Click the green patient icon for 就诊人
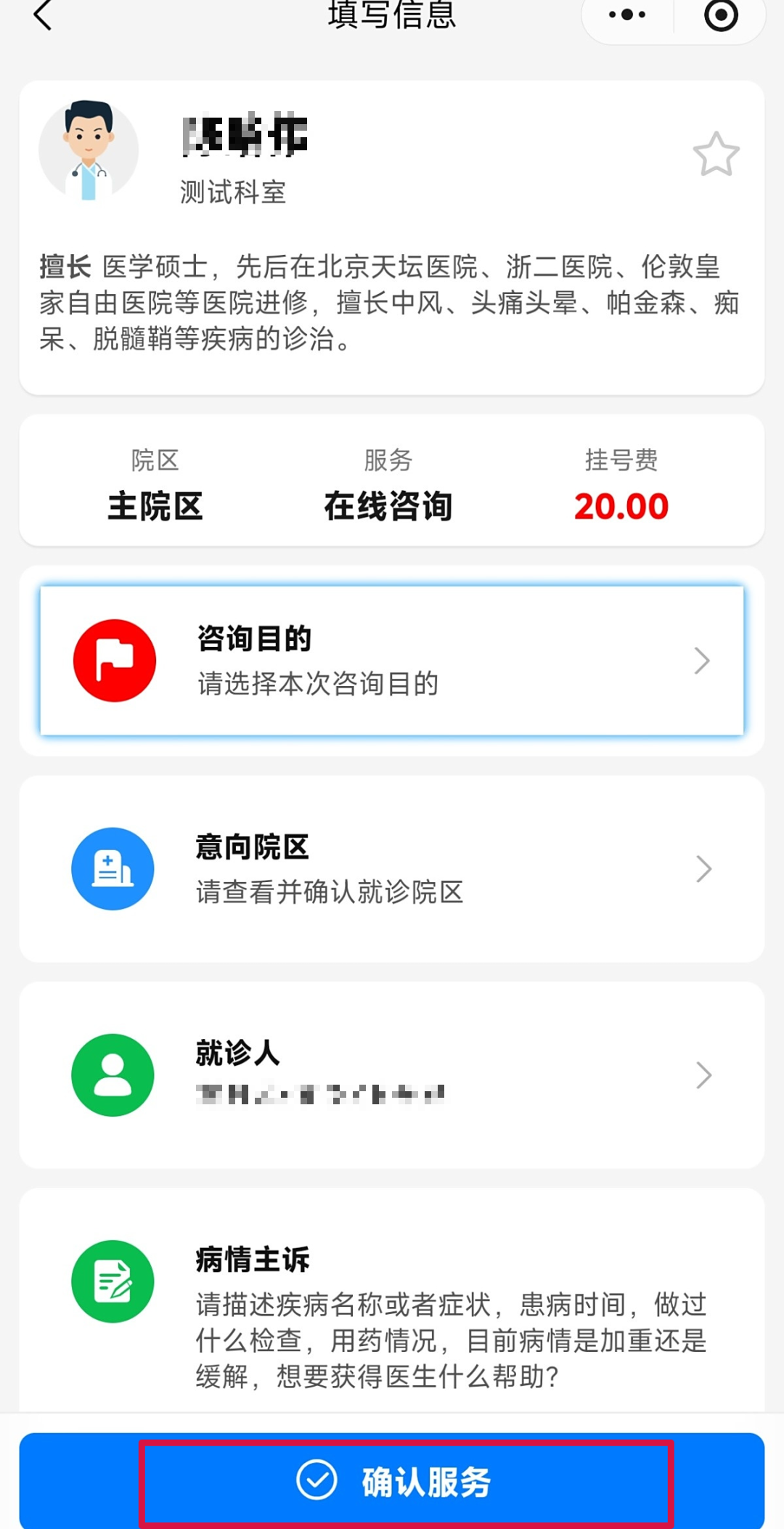The image size is (784, 1529). (x=114, y=1075)
